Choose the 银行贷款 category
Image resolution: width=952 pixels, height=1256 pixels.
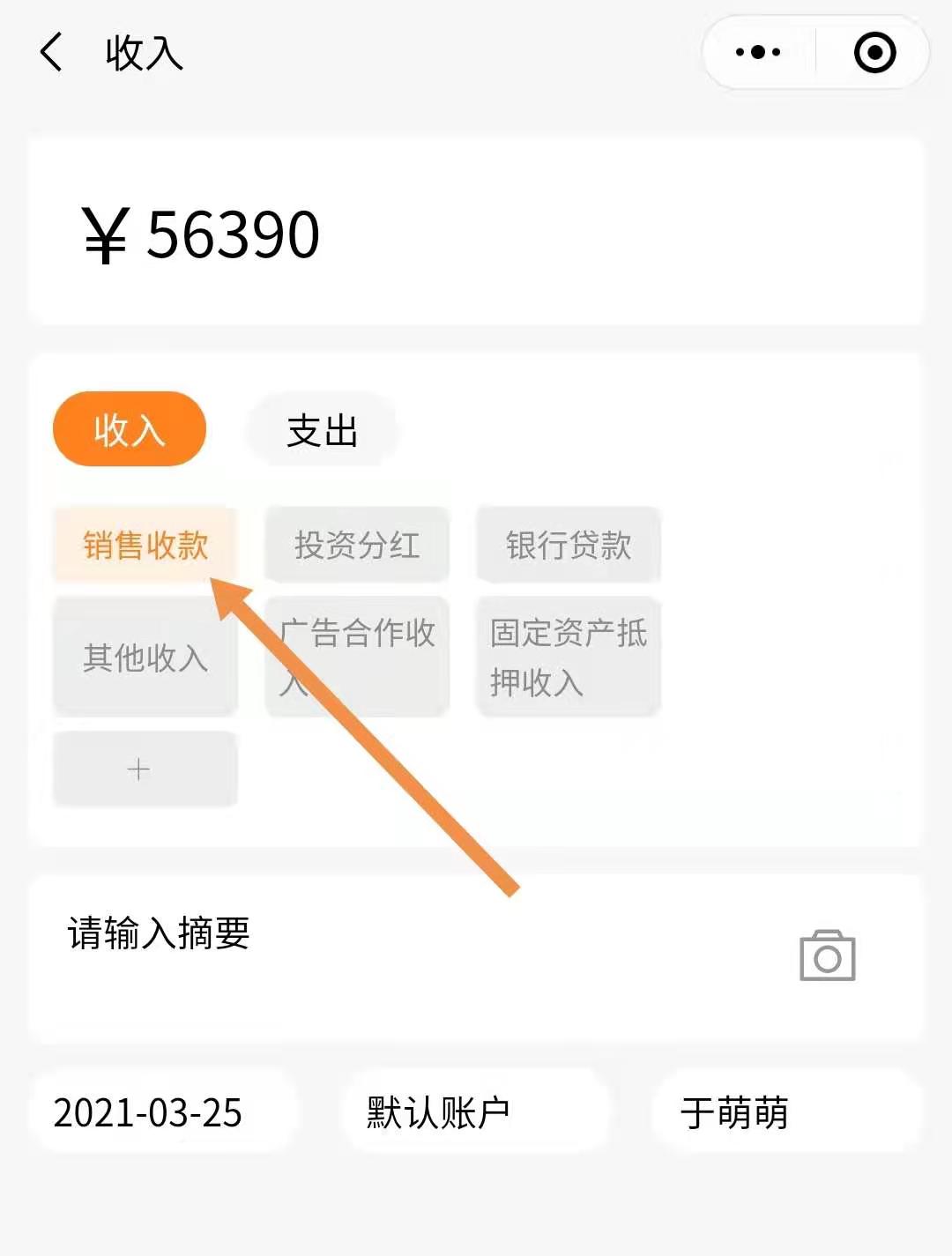click(x=569, y=545)
